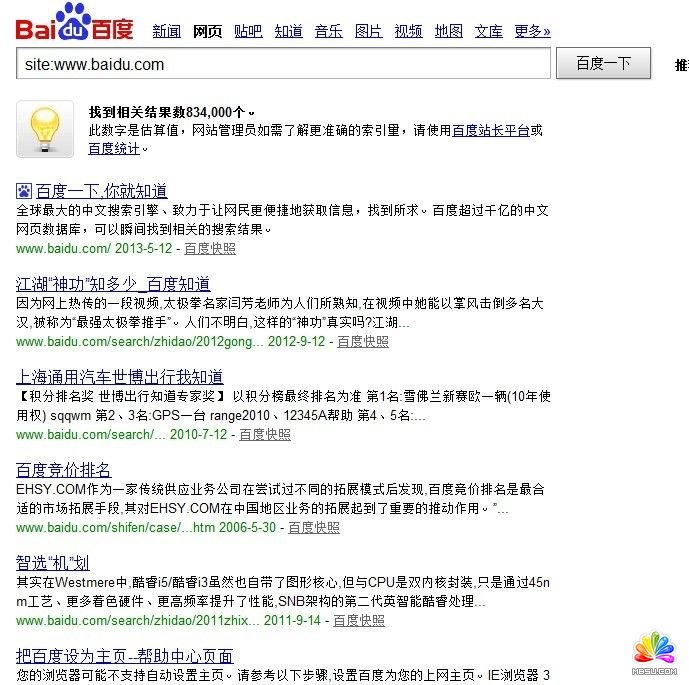Open the 文库 tab
The image size is (689, 685).
[488, 32]
